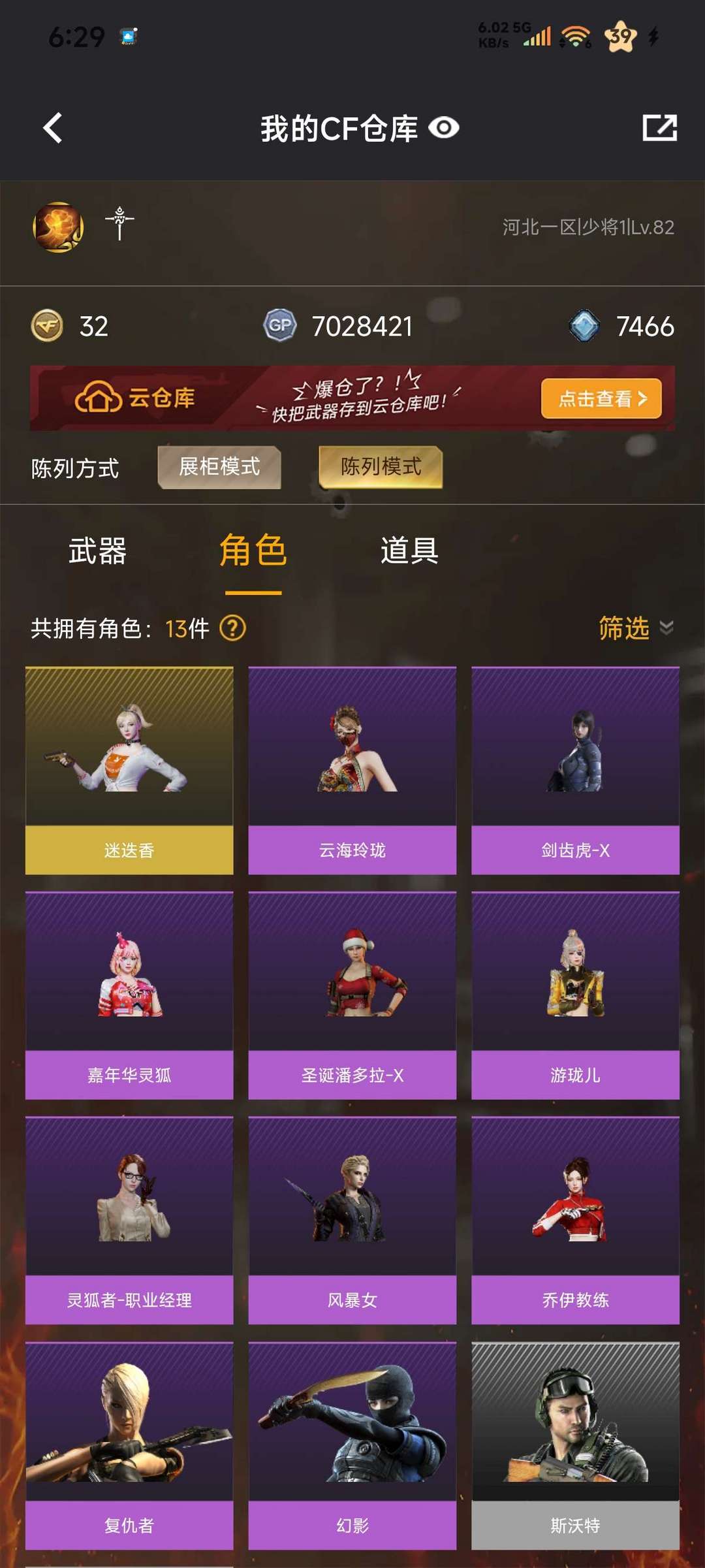Switch to the 道具 tab
This screenshot has width=705, height=1568.
(409, 551)
